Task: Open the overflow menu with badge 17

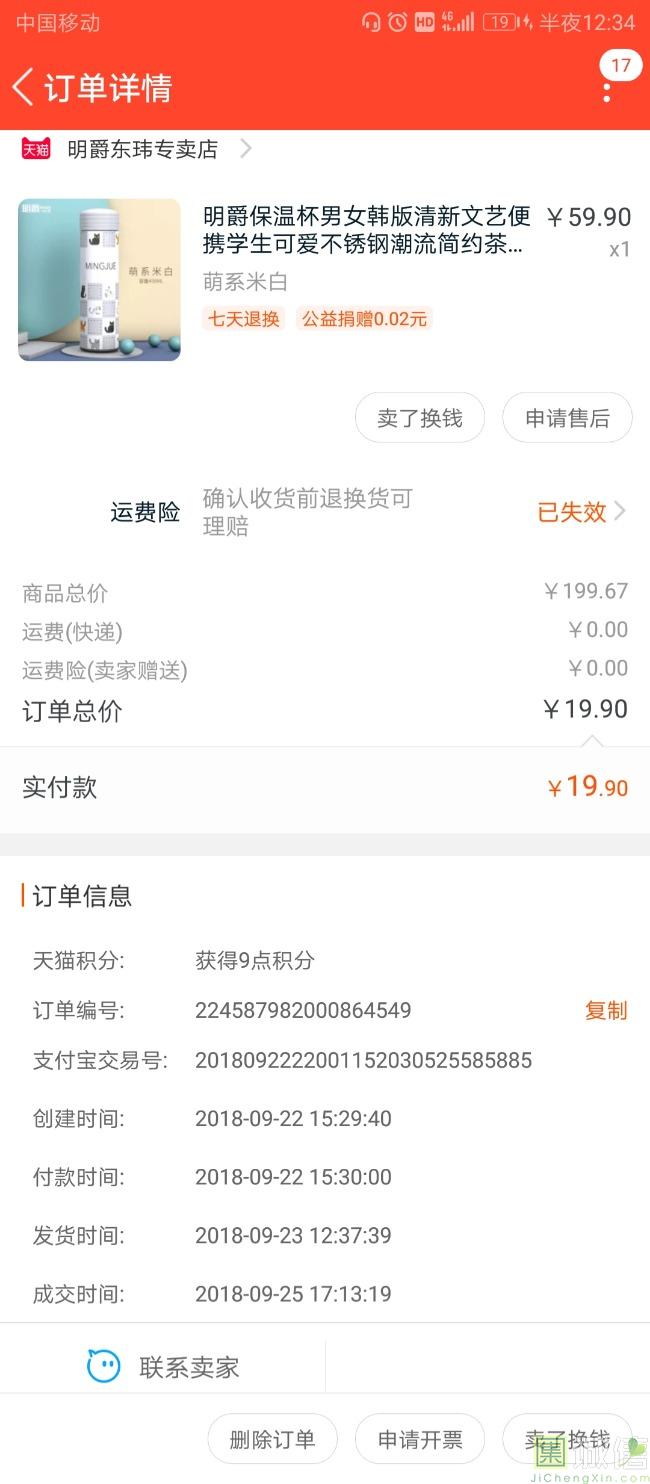Action: [x=607, y=90]
